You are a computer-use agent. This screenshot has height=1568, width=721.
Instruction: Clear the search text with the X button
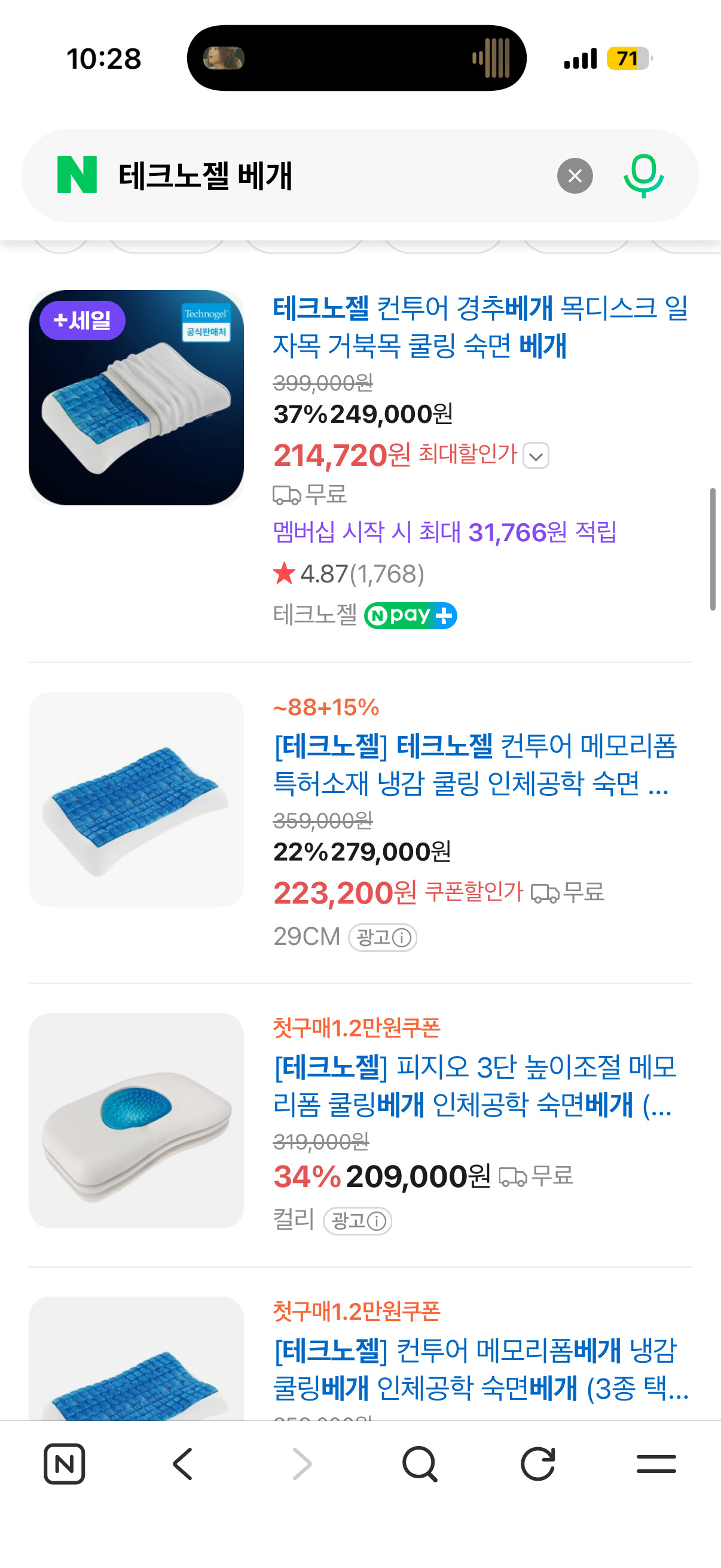coord(575,176)
